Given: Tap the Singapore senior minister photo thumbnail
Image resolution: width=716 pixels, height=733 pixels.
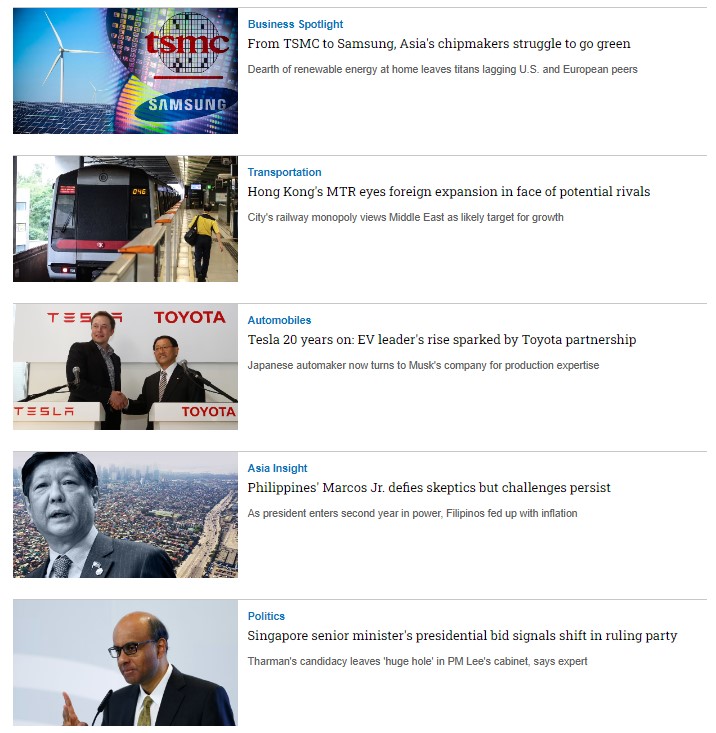Looking at the screenshot, I should click(x=125, y=663).
